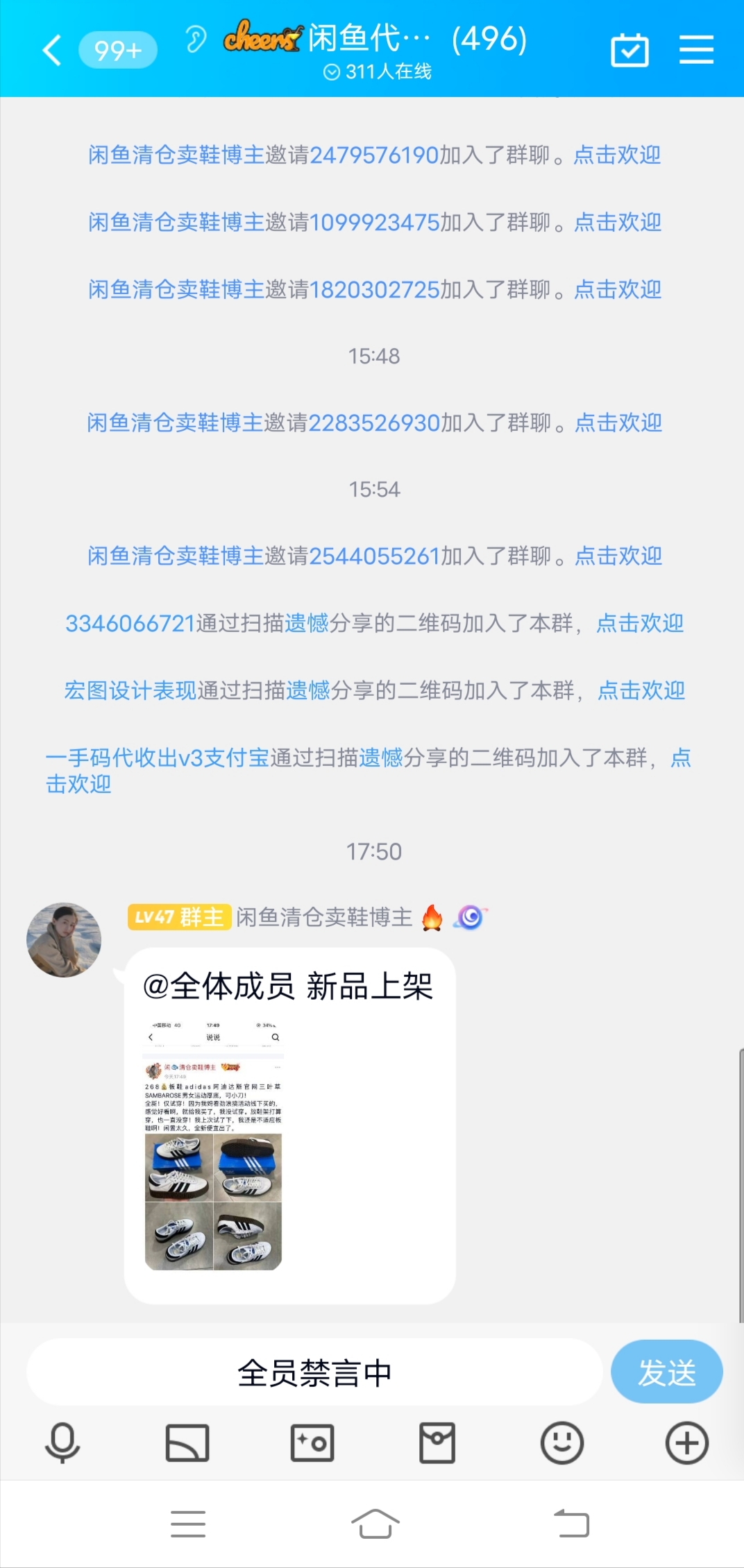The height and width of the screenshot is (1568, 744).
Task: Open the photo album picker icon
Action: click(187, 1443)
